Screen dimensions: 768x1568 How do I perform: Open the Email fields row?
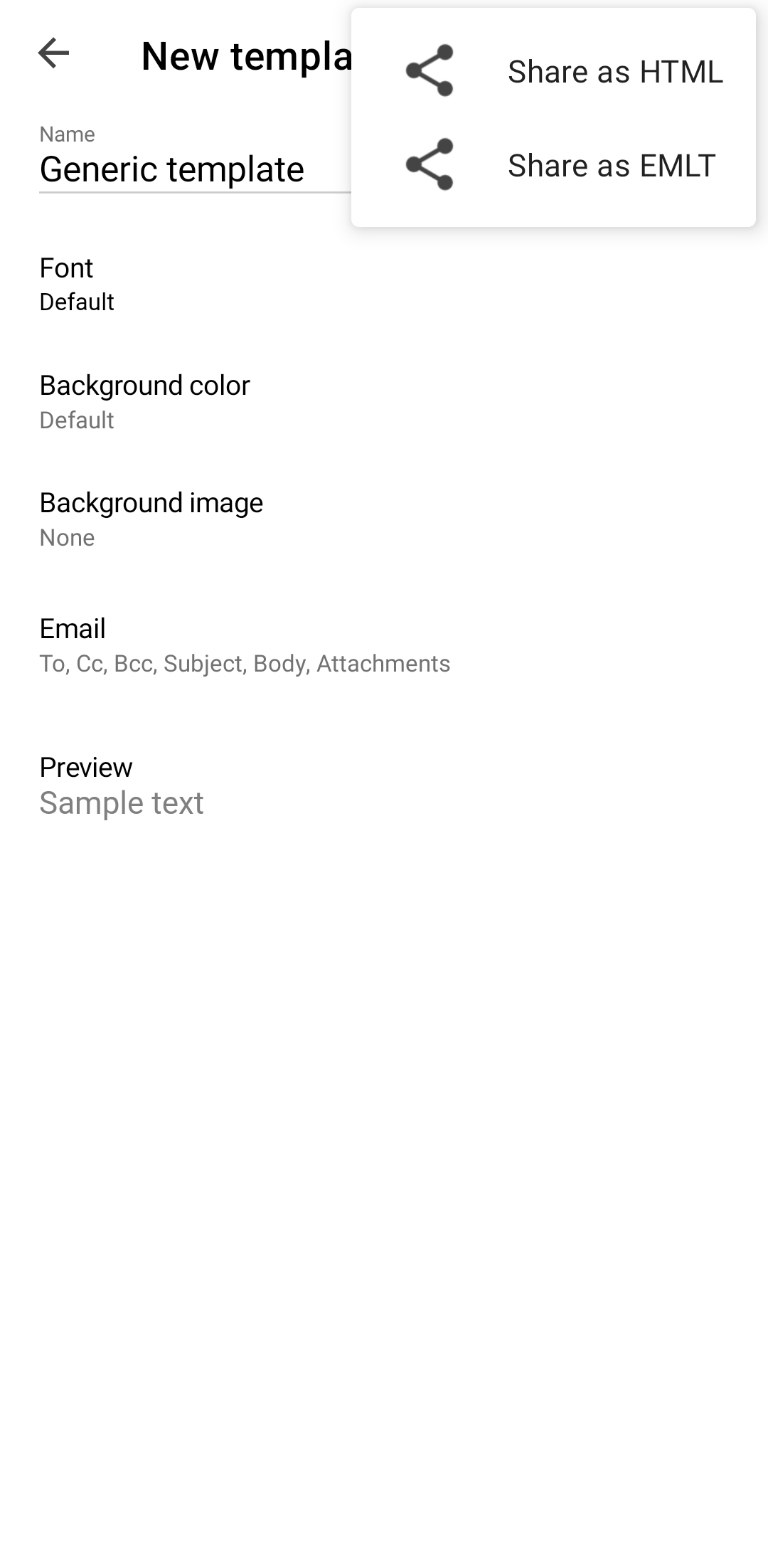pyautogui.click(x=384, y=645)
